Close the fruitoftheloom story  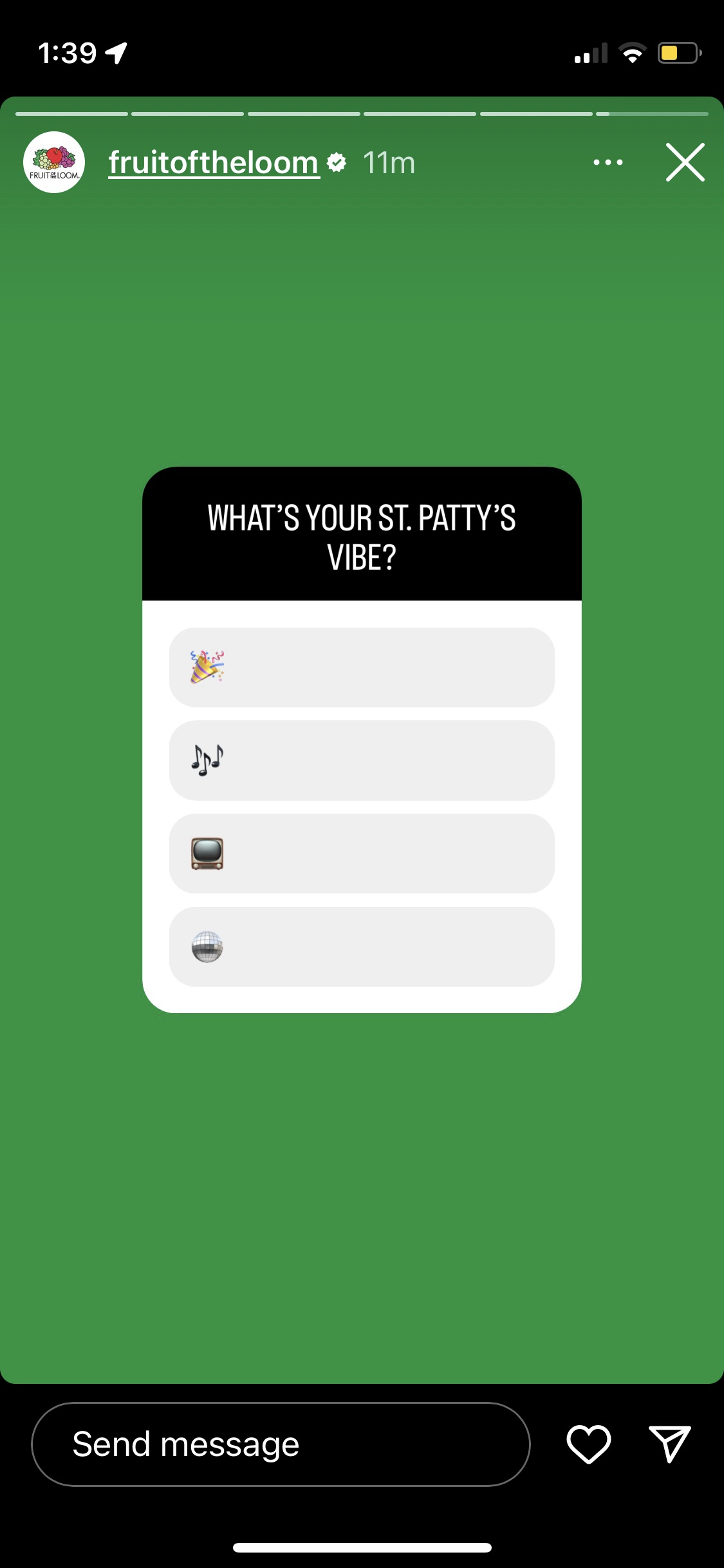coord(685,162)
